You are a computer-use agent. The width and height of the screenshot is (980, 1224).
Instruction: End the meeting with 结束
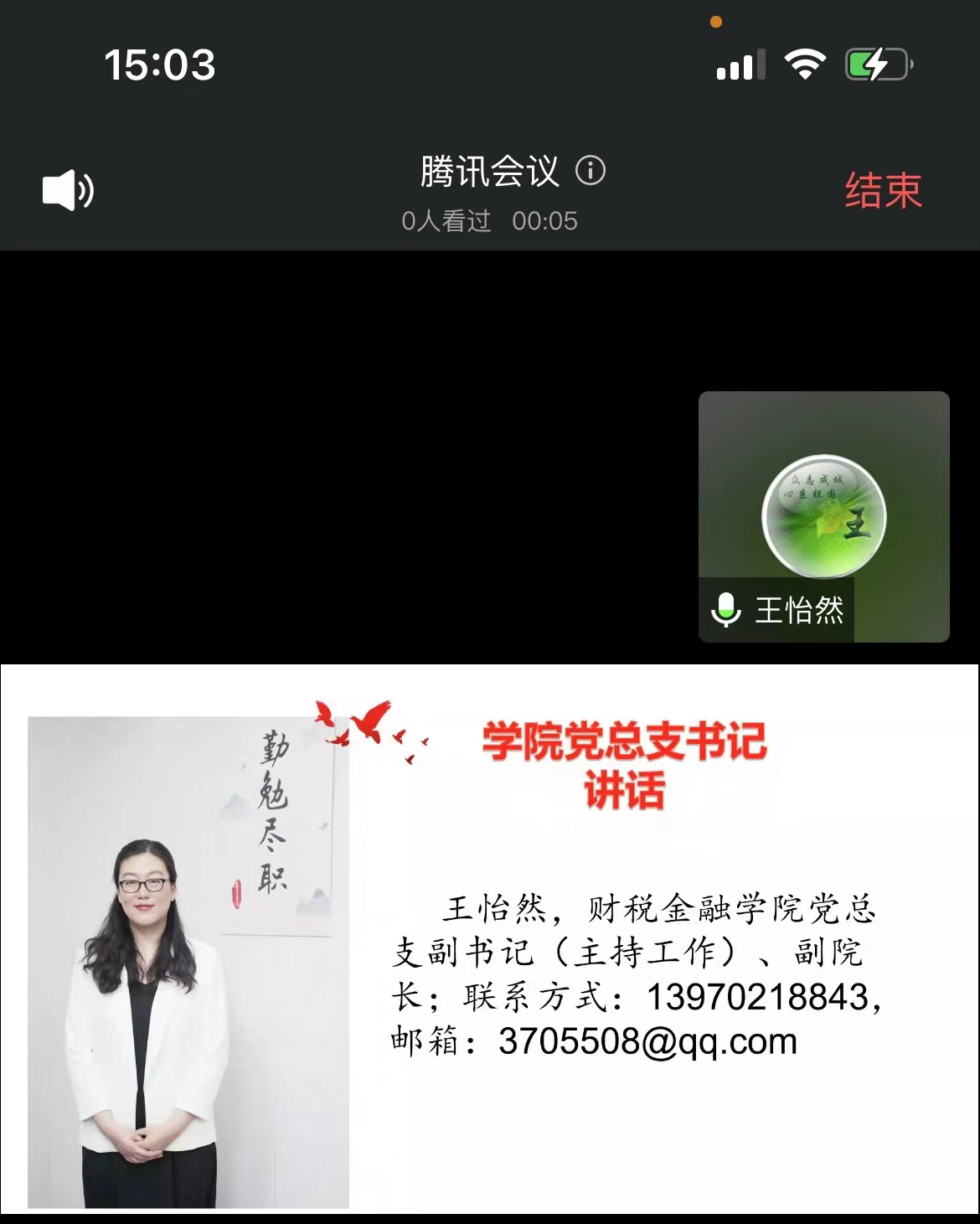point(883,191)
